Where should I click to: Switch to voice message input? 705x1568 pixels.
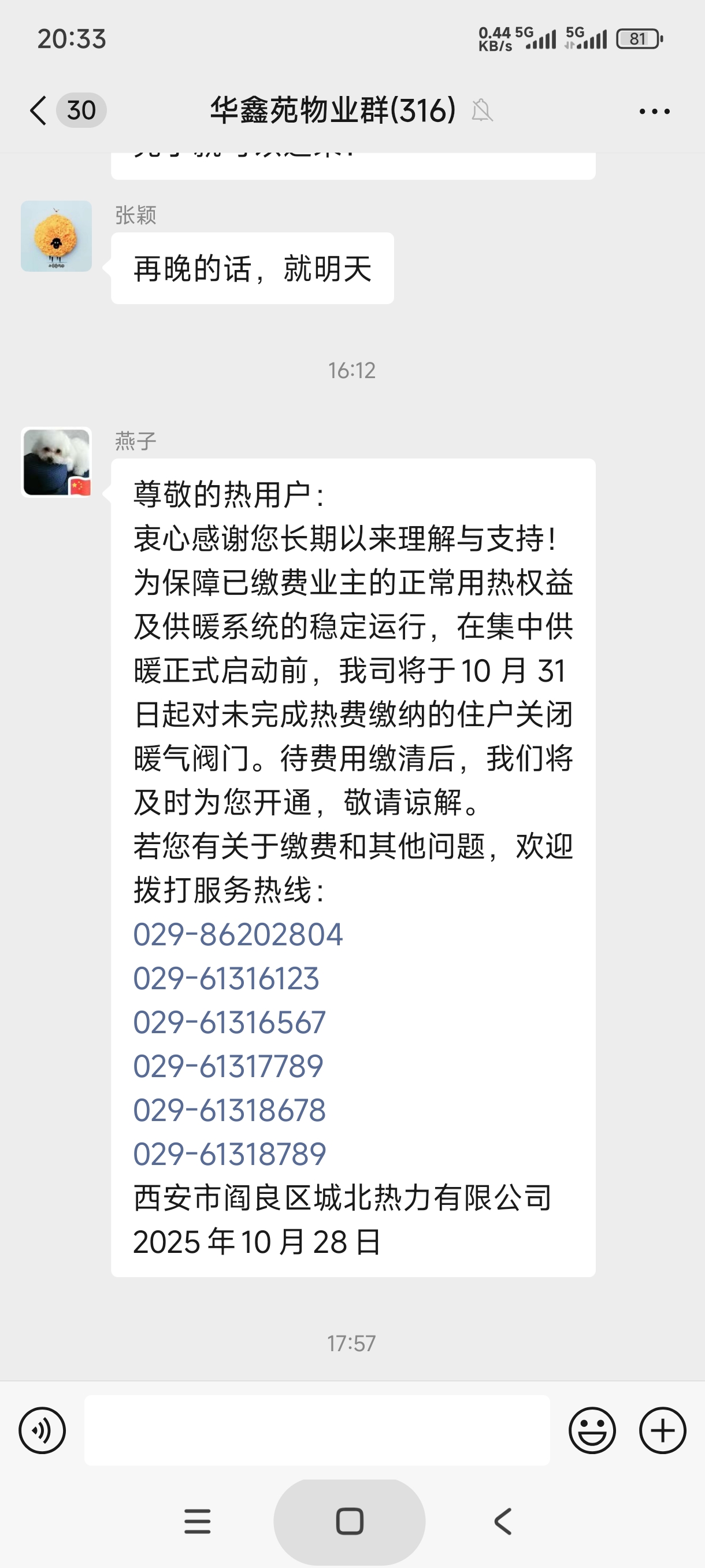coord(42,1430)
